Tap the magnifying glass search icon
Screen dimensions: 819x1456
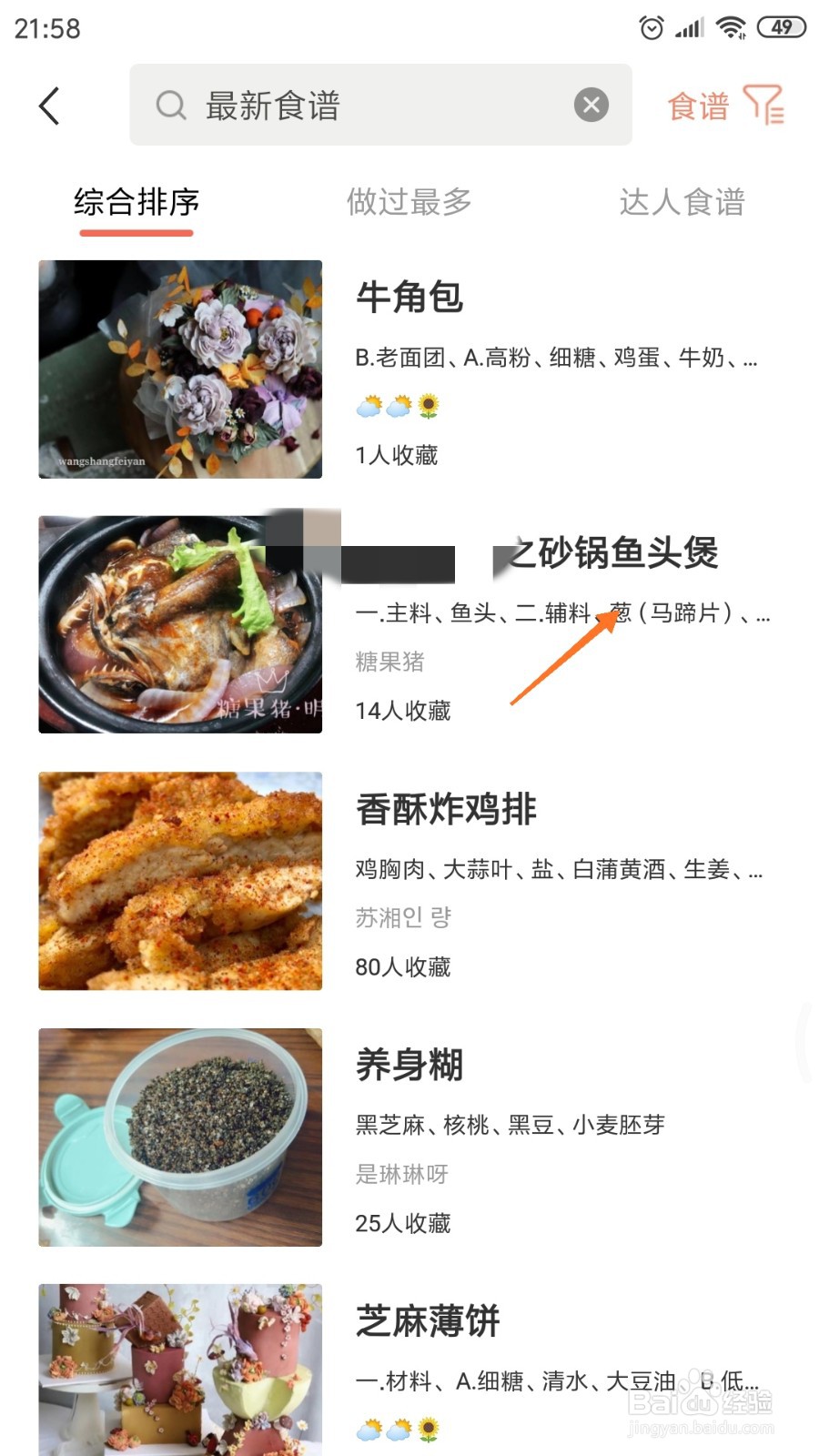pyautogui.click(x=171, y=106)
